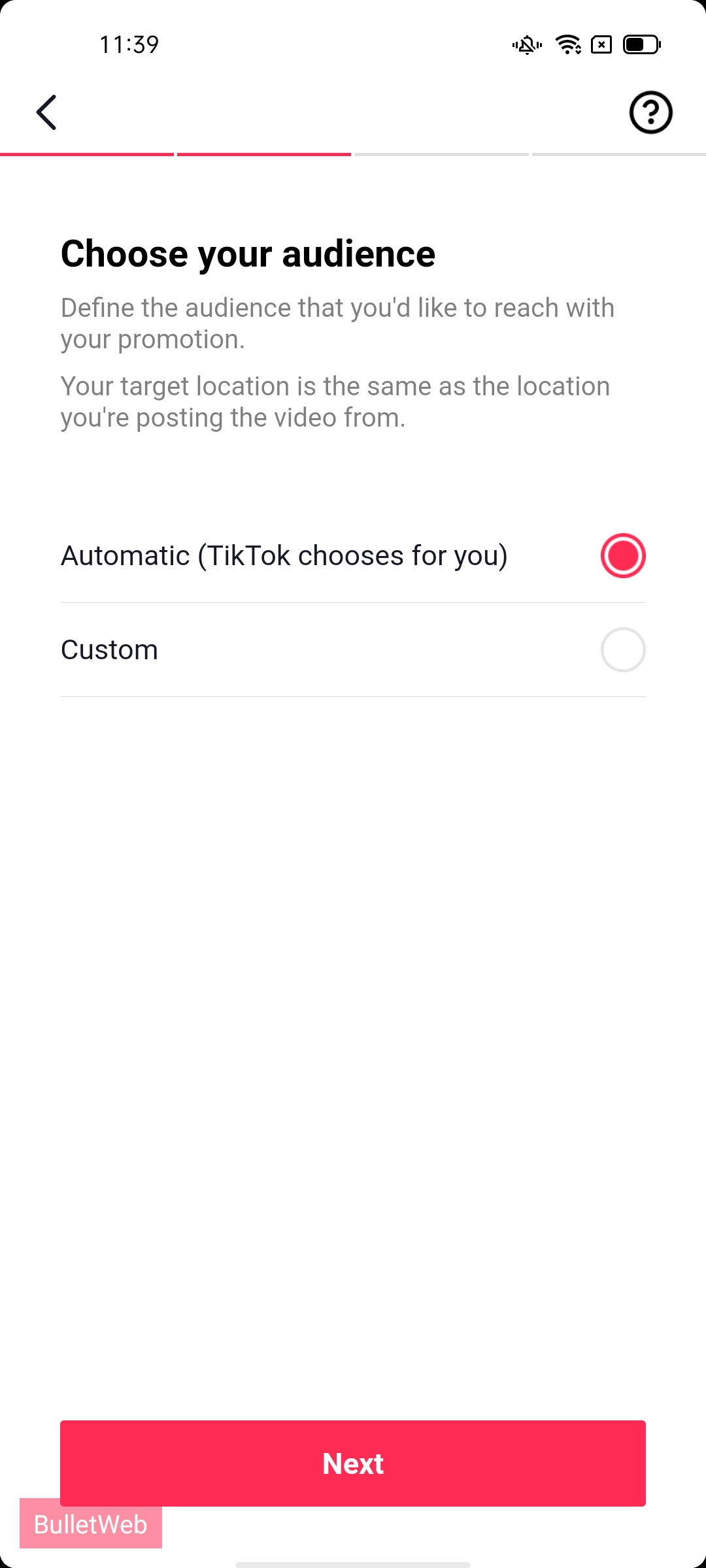The height and width of the screenshot is (1568, 706).
Task: Go back to the previous step
Action: point(46,112)
